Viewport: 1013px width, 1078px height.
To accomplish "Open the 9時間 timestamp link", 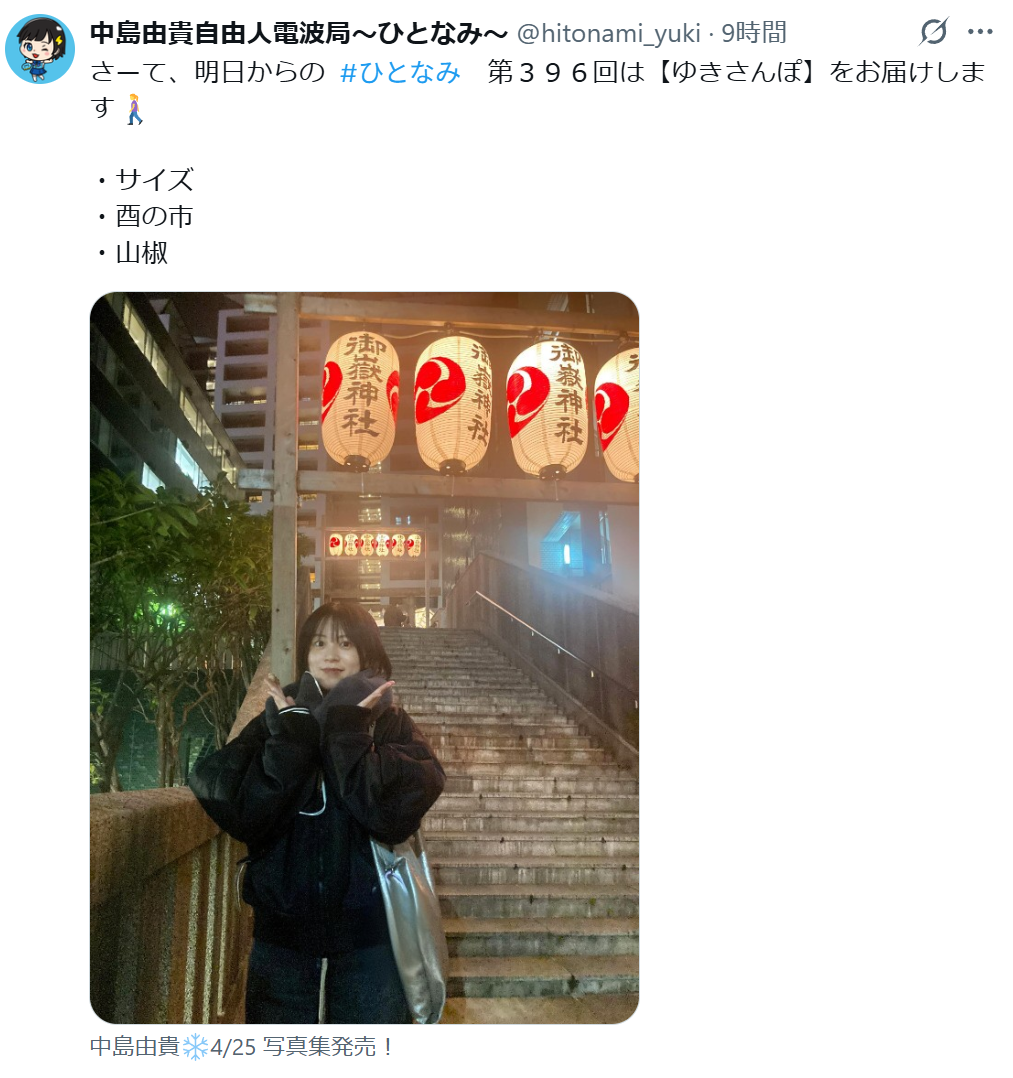I will coord(754,33).
